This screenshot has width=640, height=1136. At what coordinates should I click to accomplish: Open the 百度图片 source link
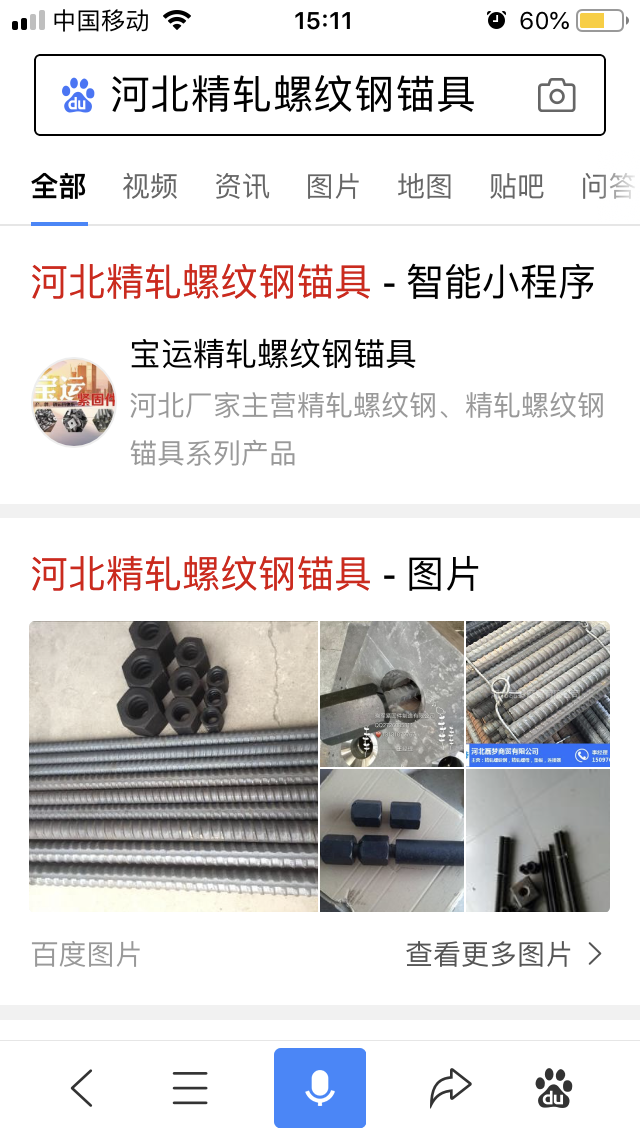click(86, 954)
